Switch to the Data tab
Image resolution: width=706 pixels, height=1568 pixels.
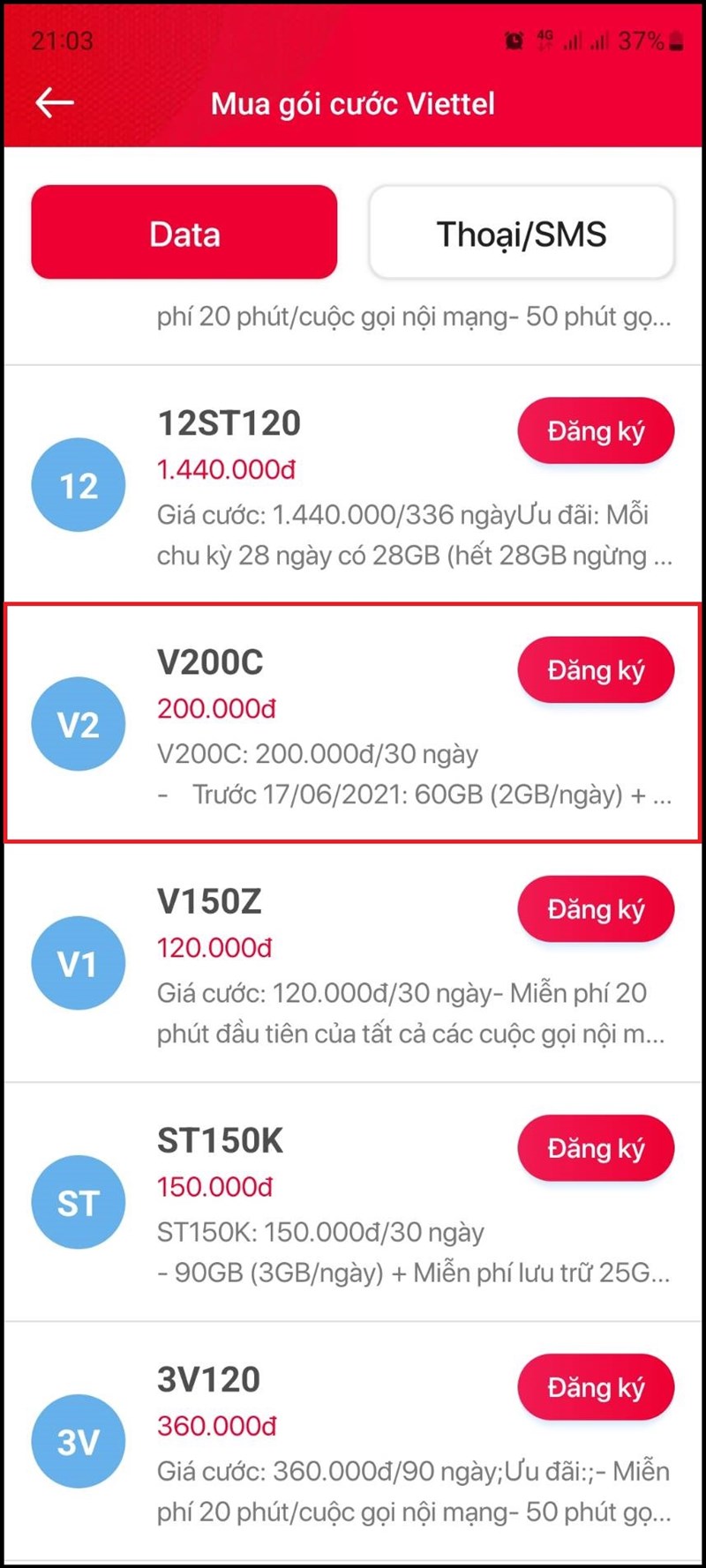184,233
